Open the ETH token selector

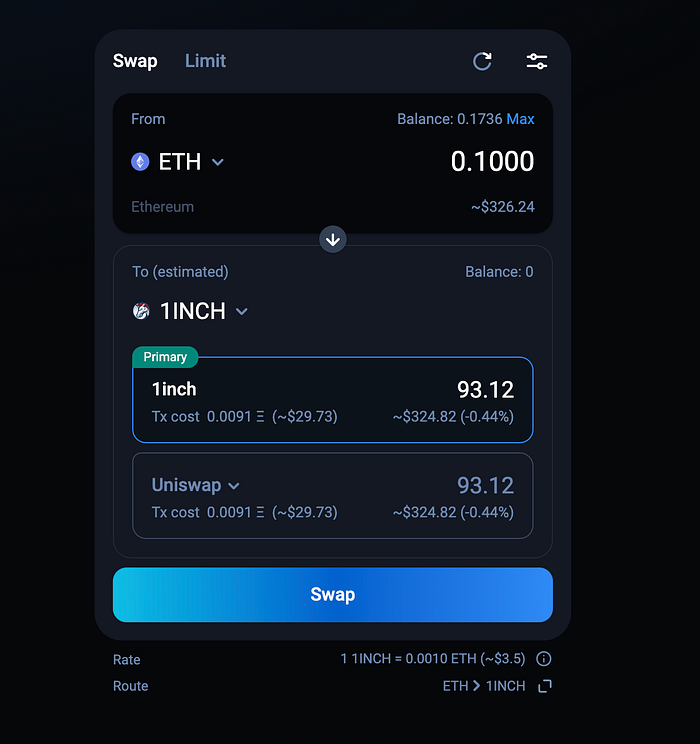[177, 162]
